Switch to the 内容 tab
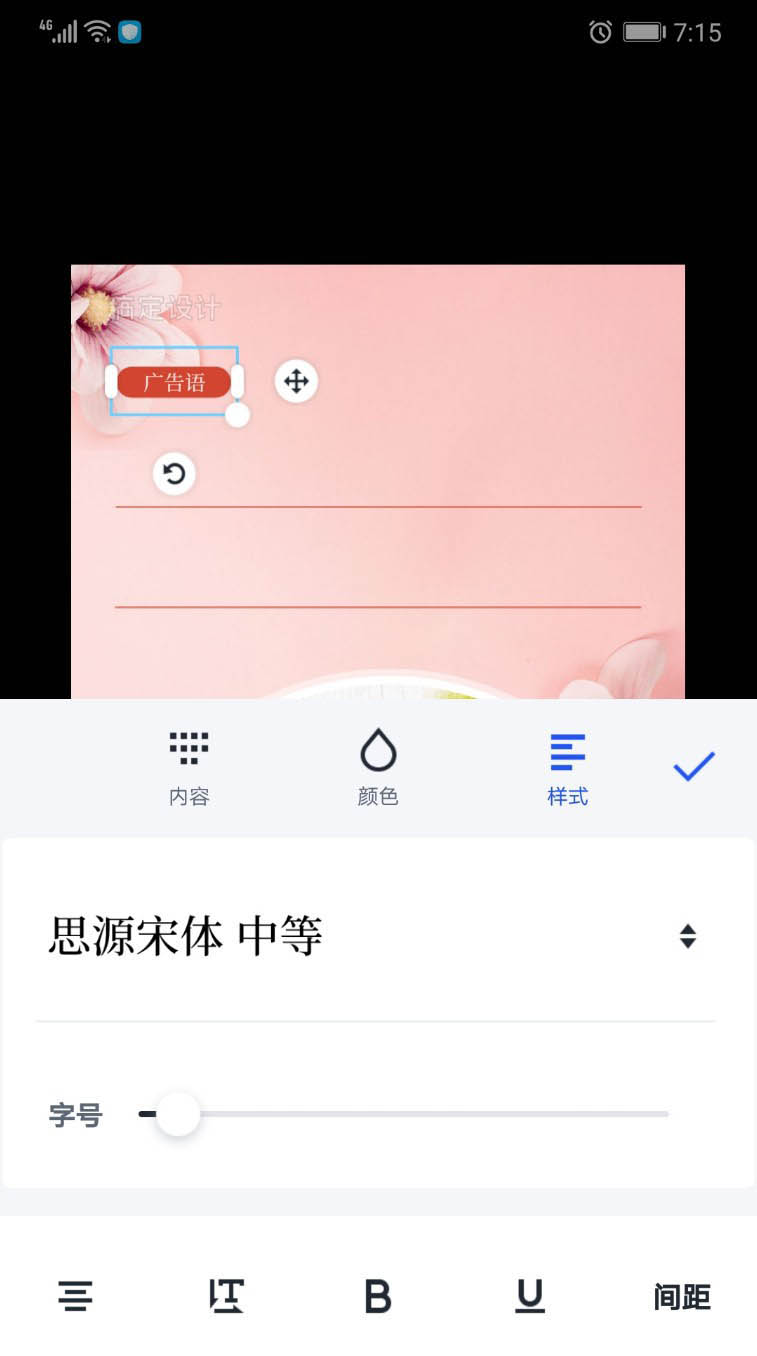 tap(189, 767)
